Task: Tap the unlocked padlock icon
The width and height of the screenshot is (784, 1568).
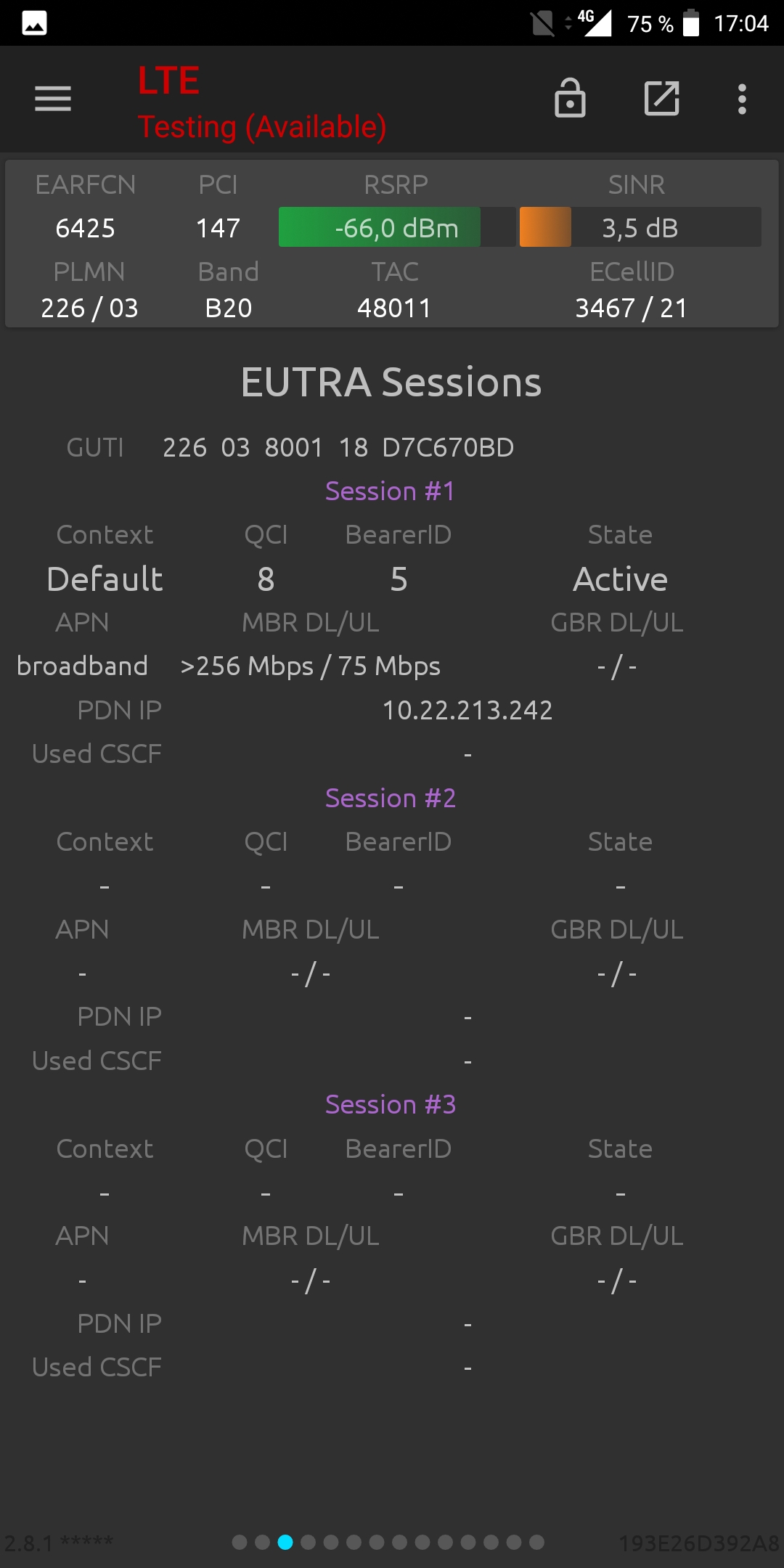Action: click(570, 98)
